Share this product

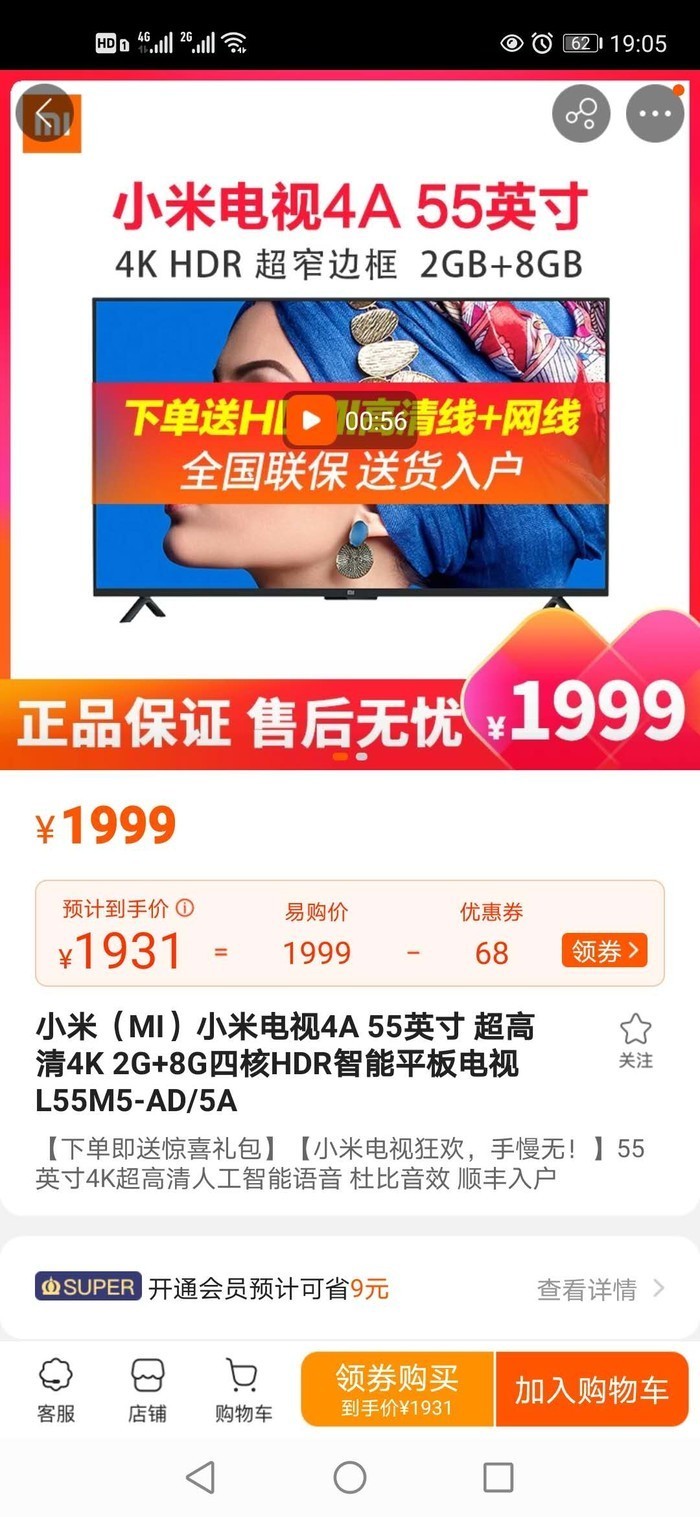click(581, 114)
